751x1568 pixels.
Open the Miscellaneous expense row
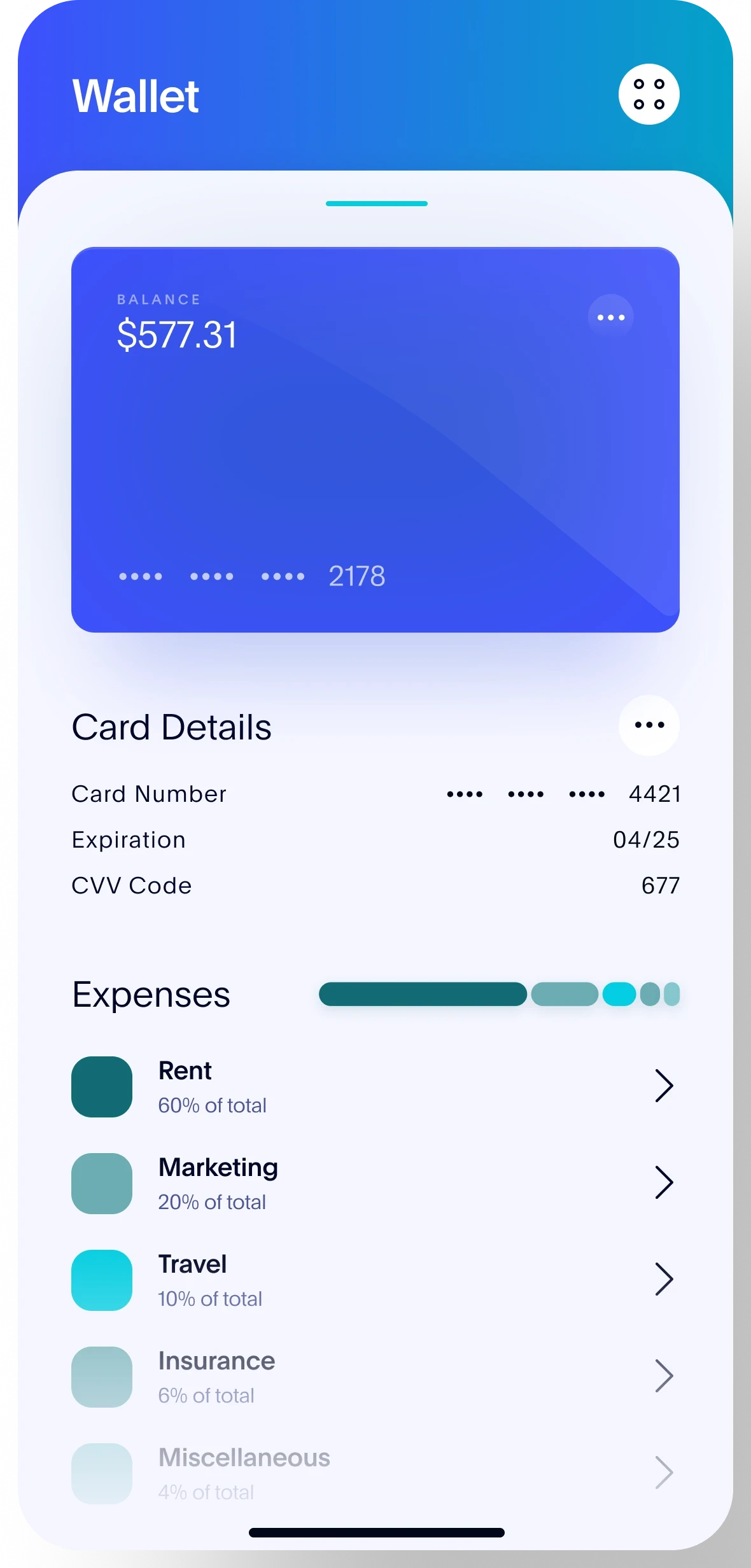coord(375,1473)
